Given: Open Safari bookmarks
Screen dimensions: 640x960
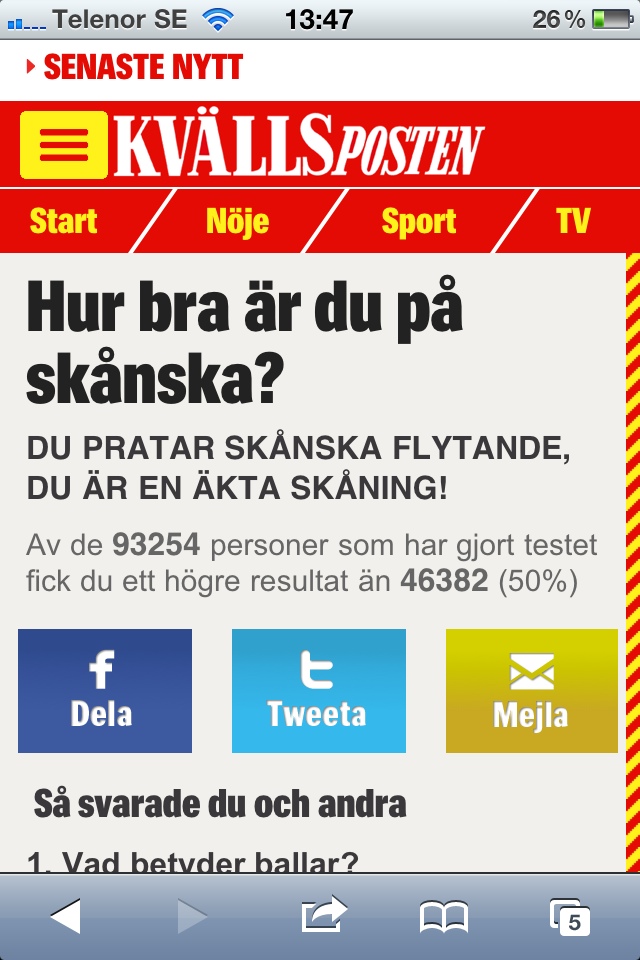Looking at the screenshot, I should pos(444,916).
